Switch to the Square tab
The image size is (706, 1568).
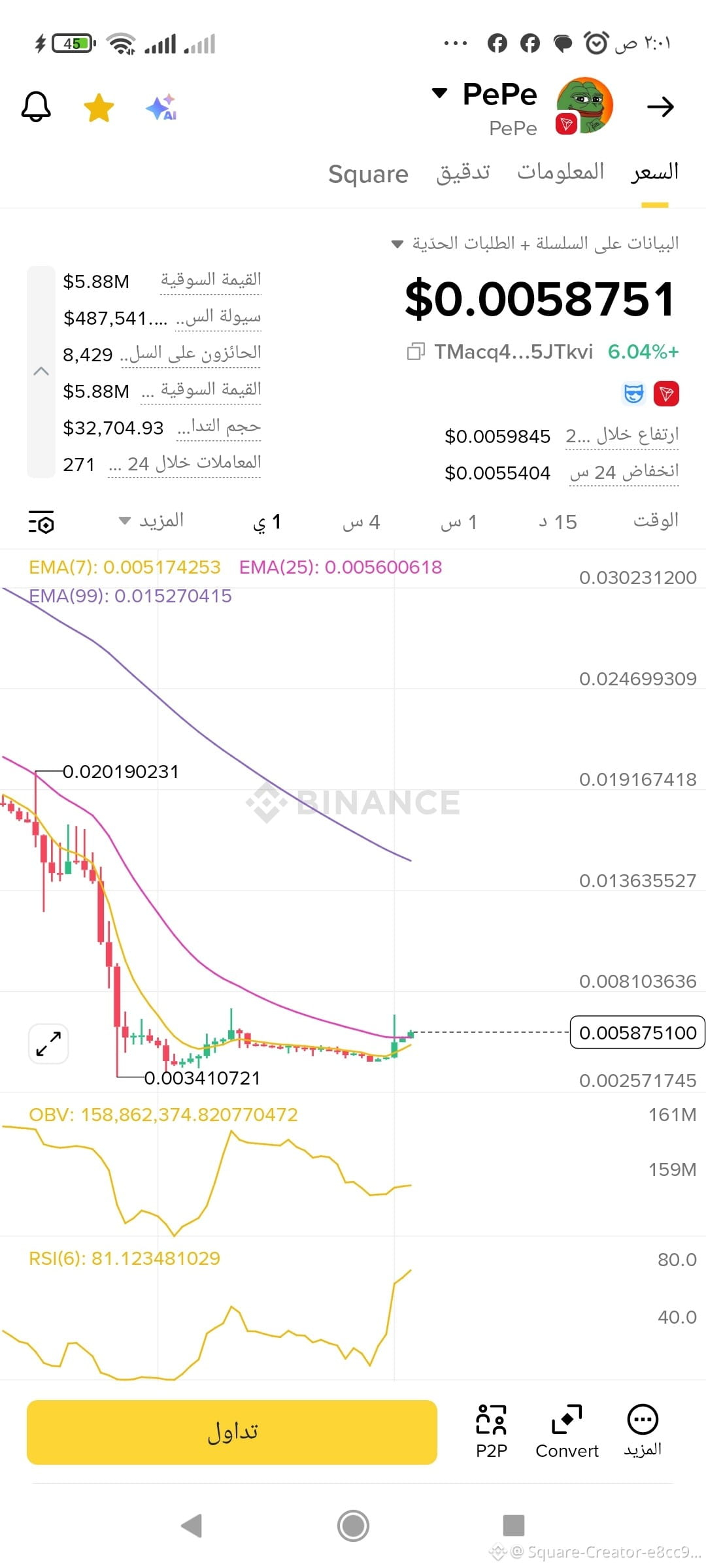(368, 174)
